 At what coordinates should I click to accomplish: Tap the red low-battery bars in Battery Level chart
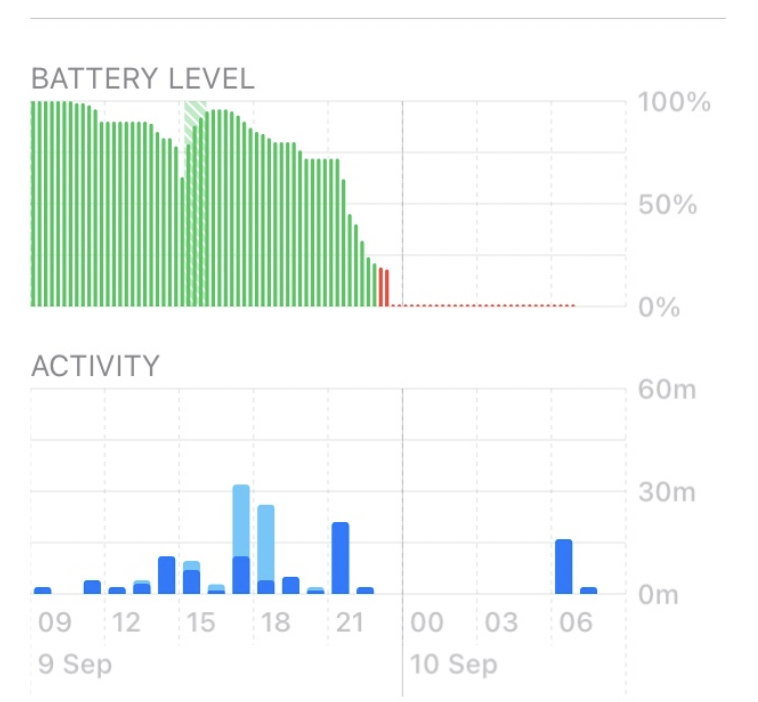384,287
